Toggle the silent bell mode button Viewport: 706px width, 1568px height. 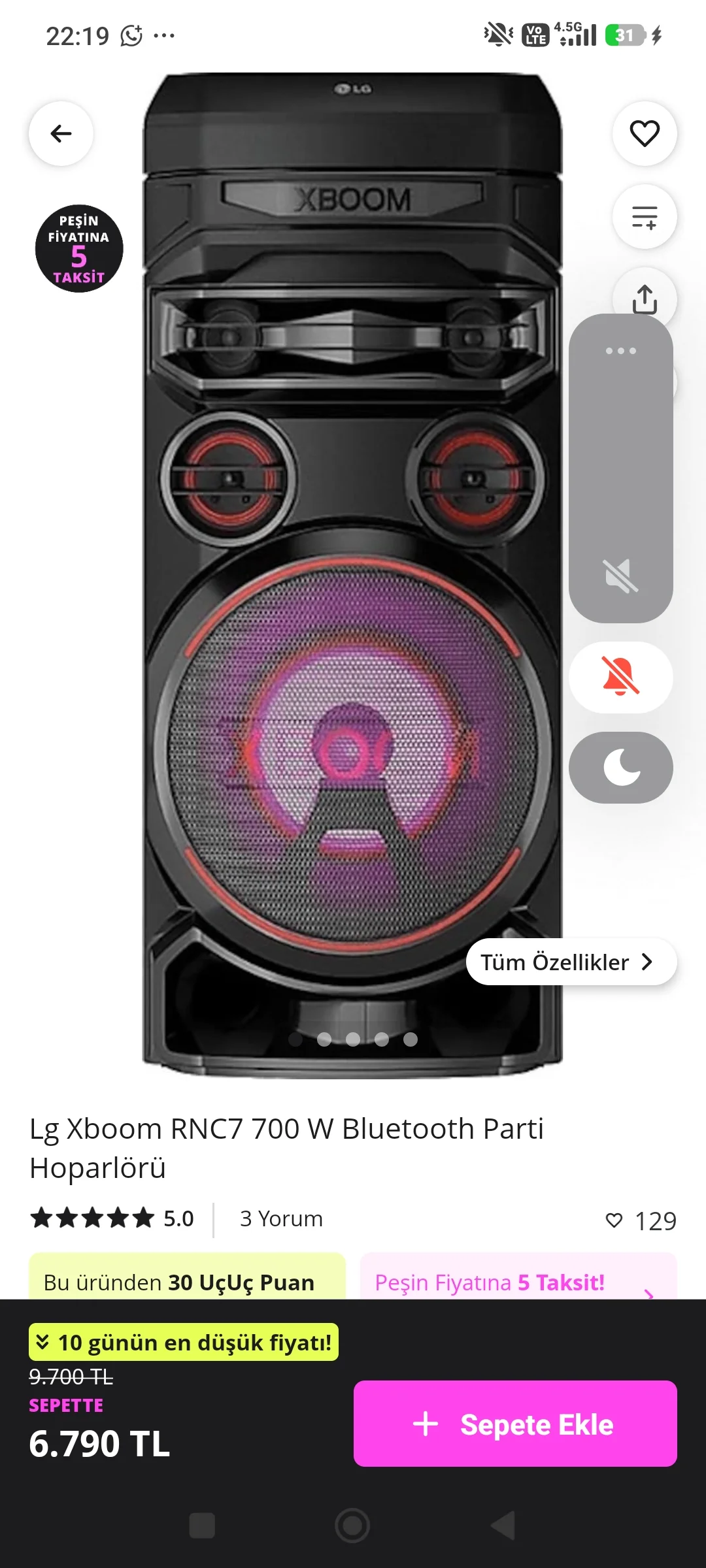(621, 677)
